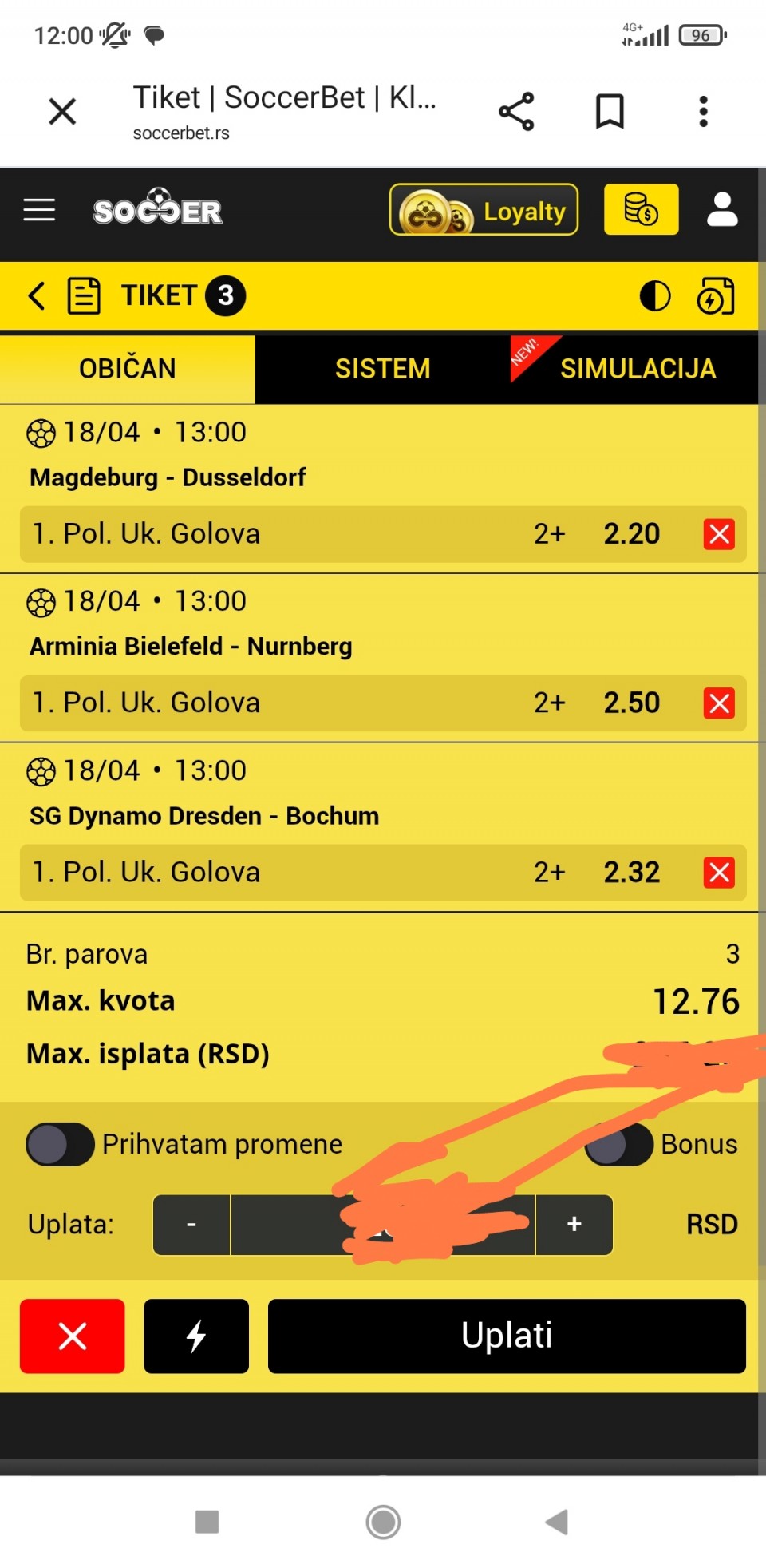
Task: Open the hamburger menu
Action: (x=39, y=210)
